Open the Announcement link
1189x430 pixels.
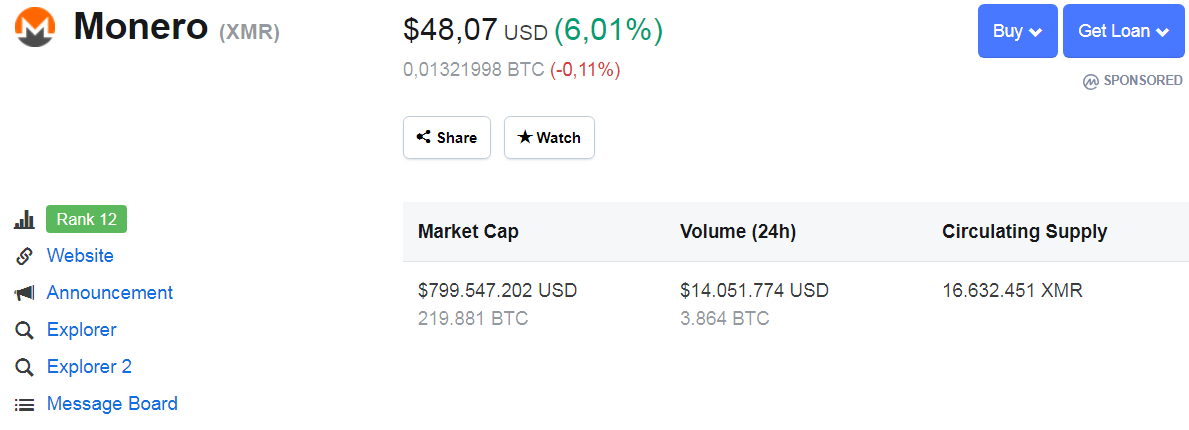coord(110,293)
